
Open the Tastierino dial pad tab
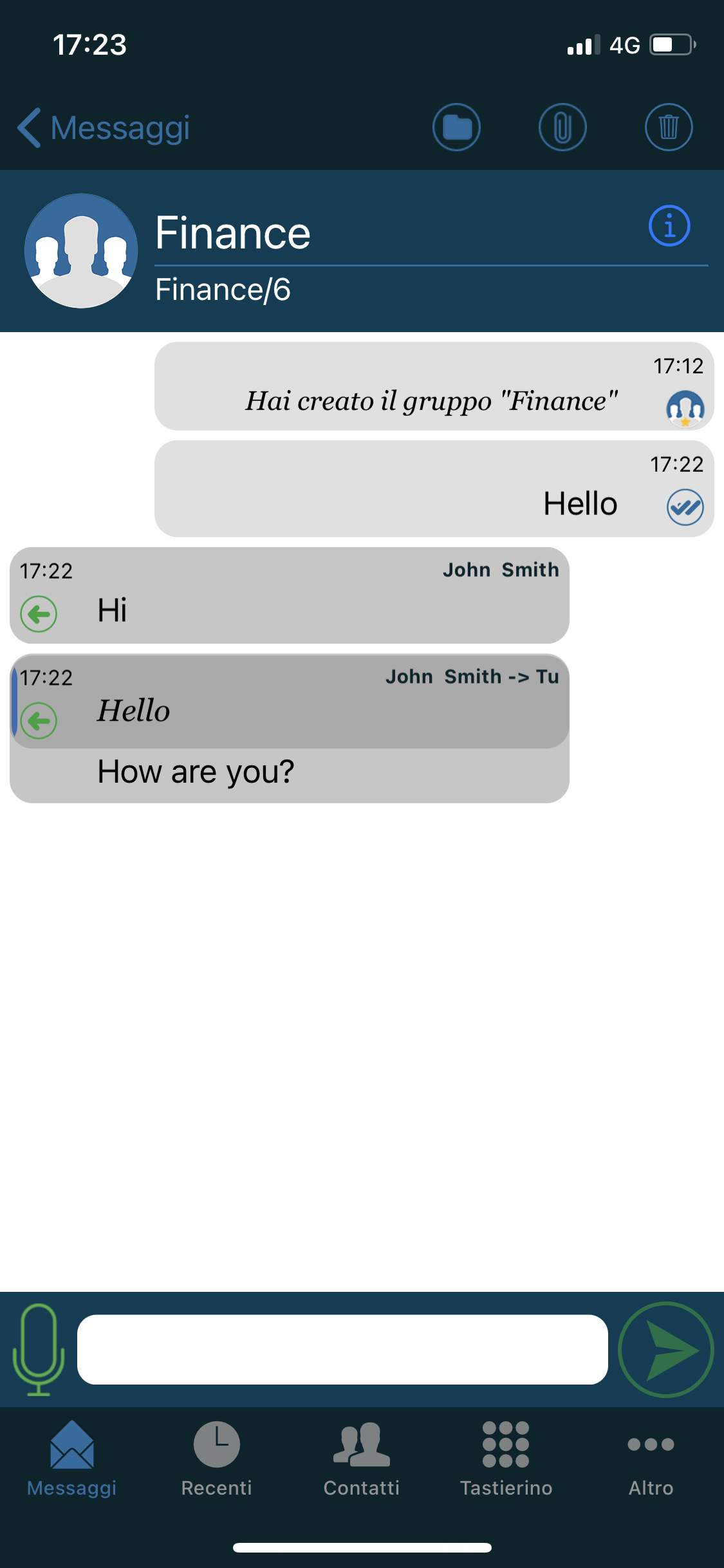point(506,1459)
